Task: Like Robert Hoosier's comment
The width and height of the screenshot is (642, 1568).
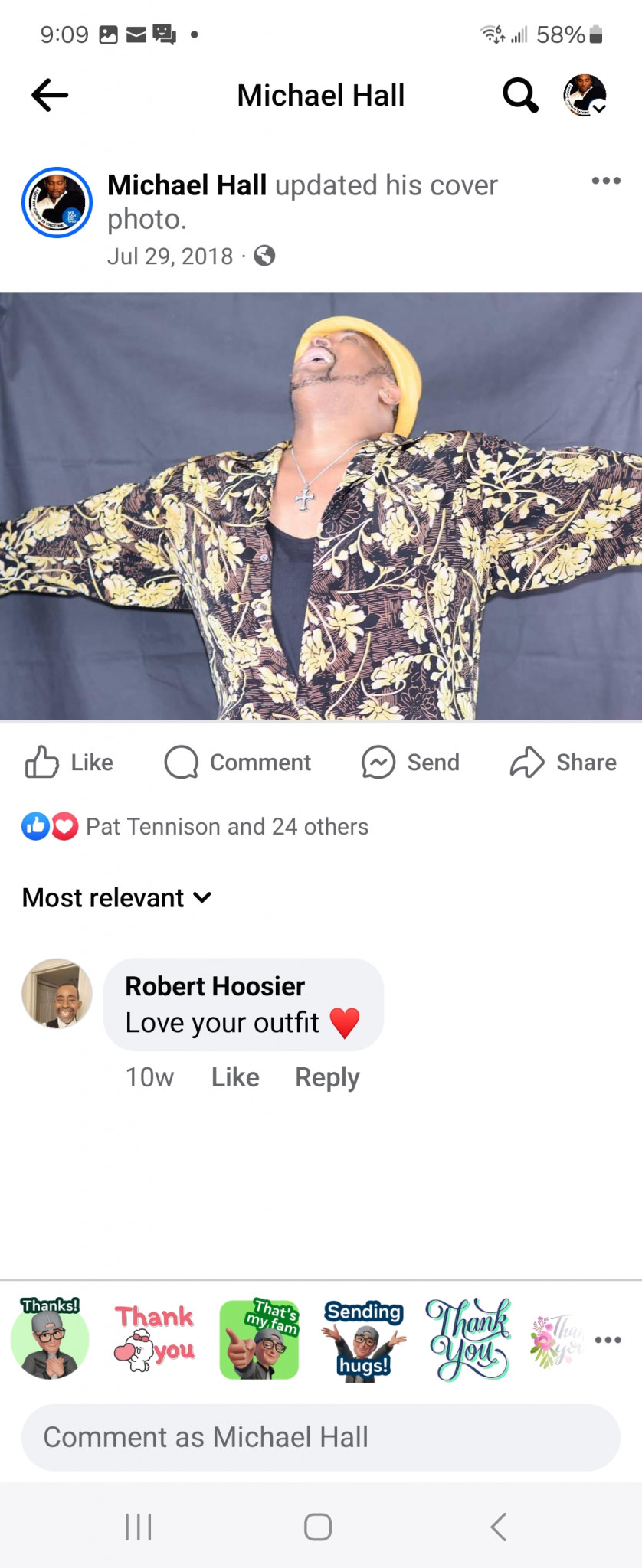Action: click(x=235, y=1077)
